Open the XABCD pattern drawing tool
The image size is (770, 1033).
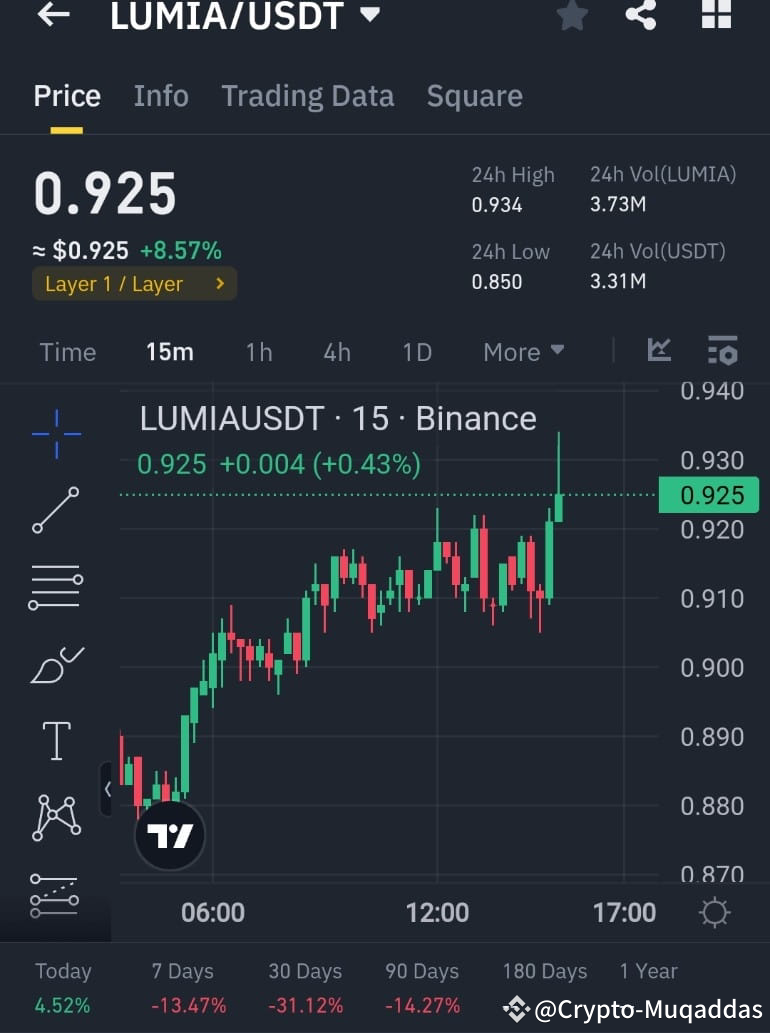coord(55,817)
